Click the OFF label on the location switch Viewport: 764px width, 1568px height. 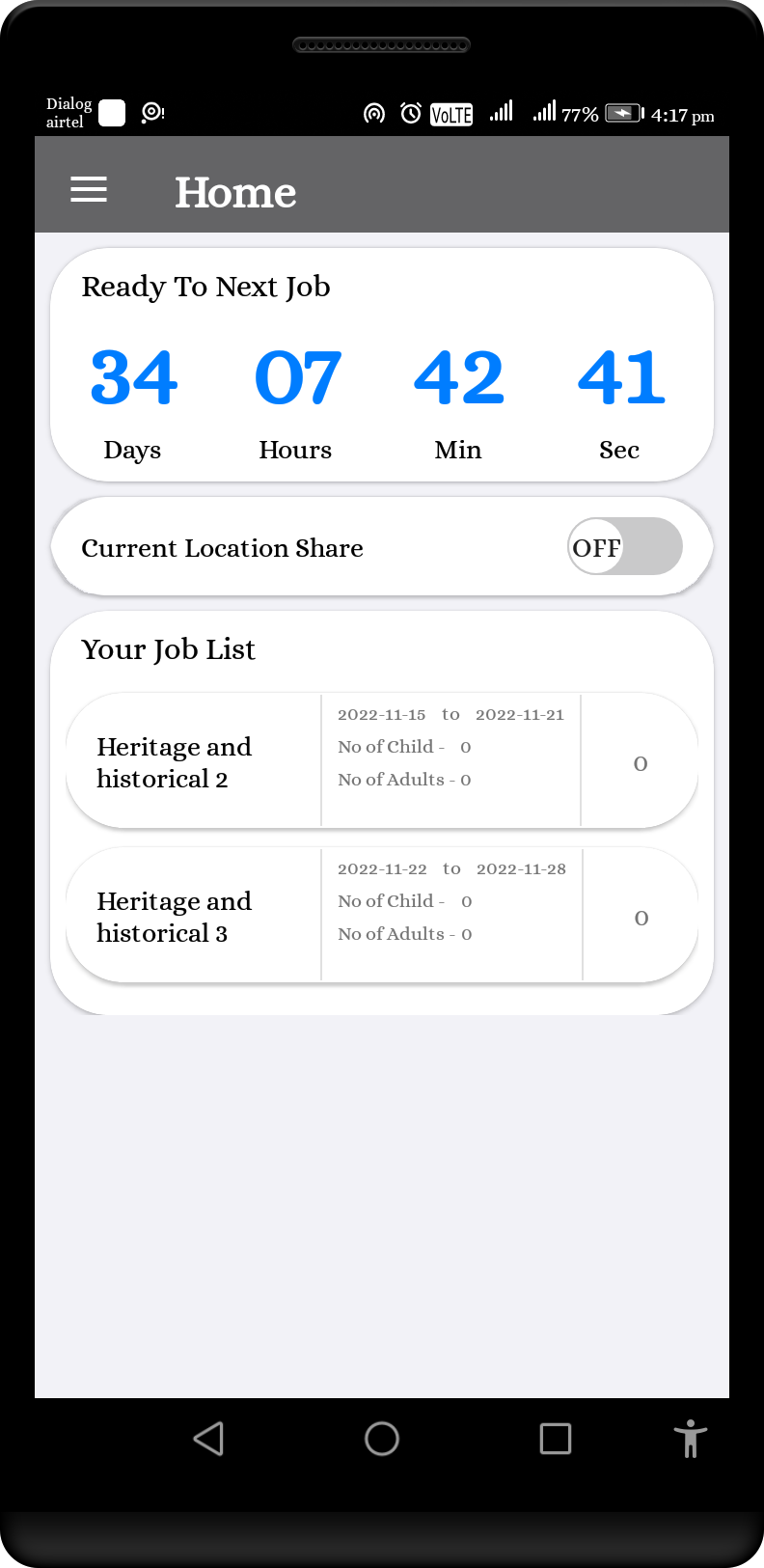coord(596,546)
